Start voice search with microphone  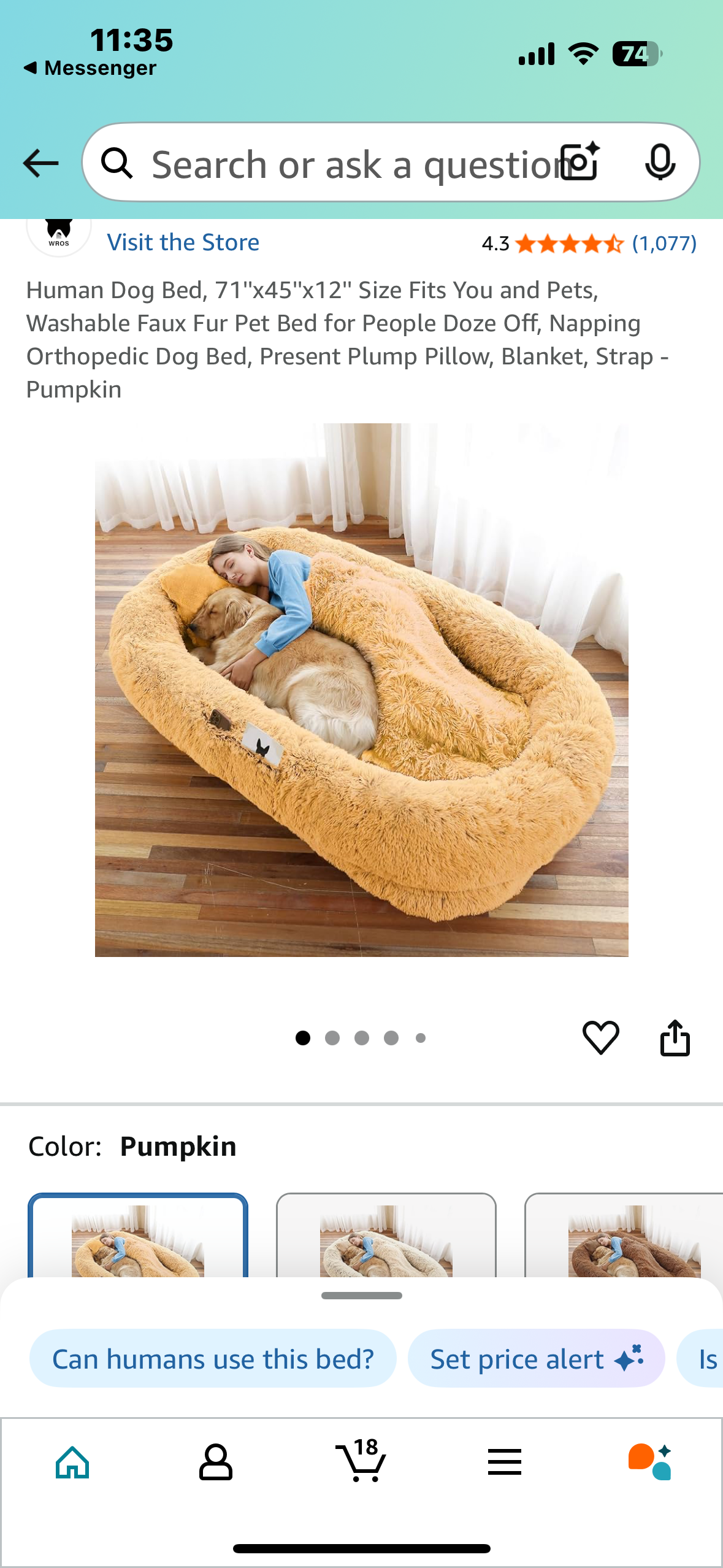click(660, 162)
